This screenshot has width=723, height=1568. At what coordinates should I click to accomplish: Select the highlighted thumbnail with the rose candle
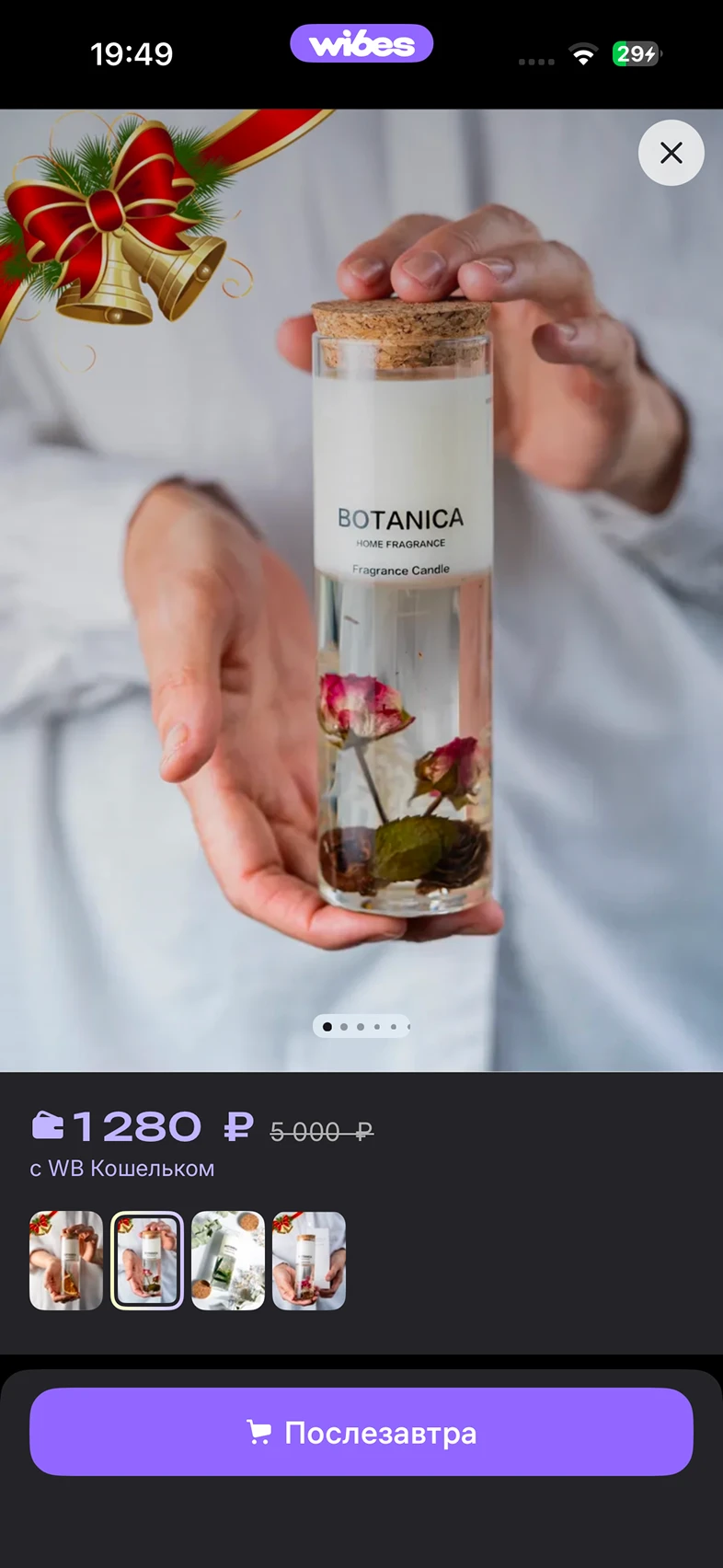(x=147, y=1261)
